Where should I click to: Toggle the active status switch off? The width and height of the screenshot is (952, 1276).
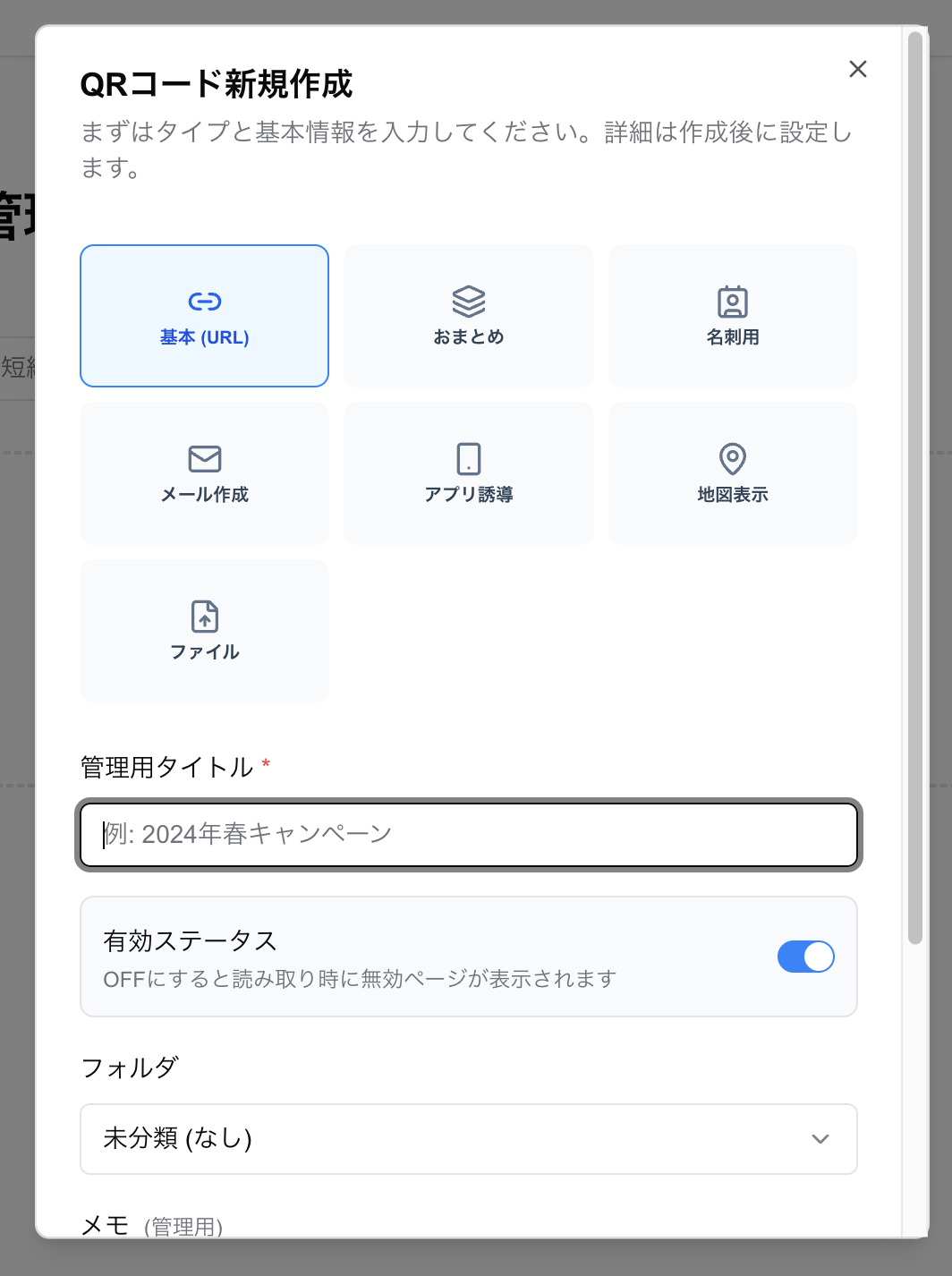click(x=805, y=957)
